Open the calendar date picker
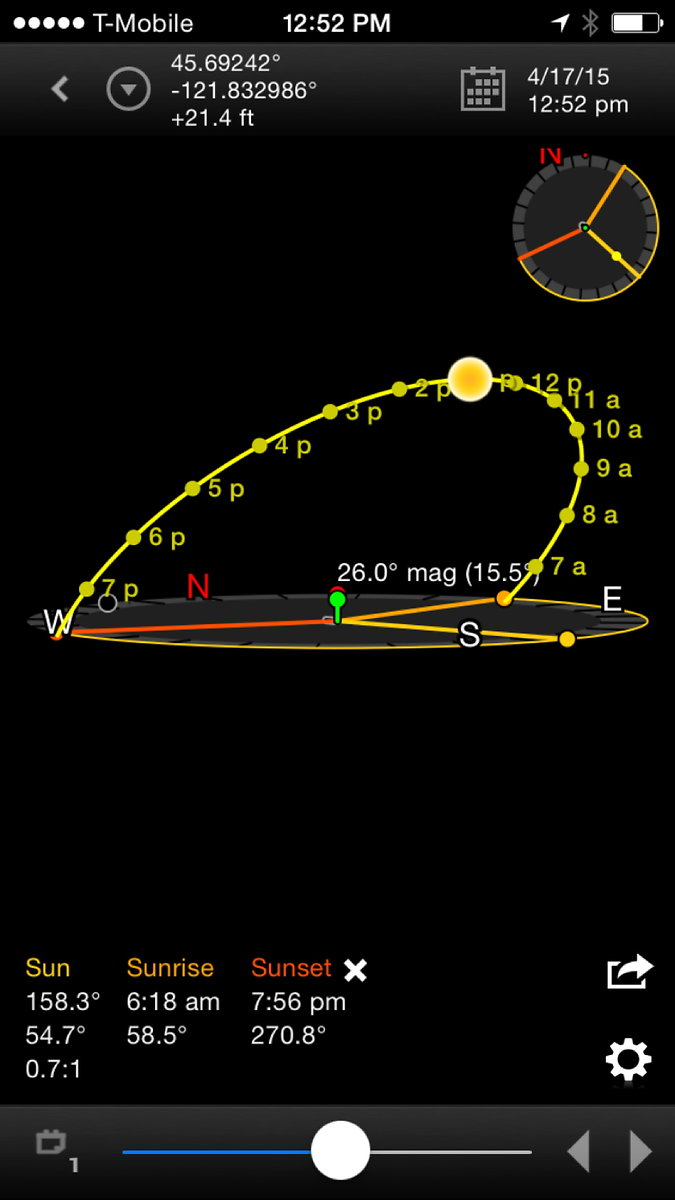The height and width of the screenshot is (1200, 675). pyautogui.click(x=483, y=90)
